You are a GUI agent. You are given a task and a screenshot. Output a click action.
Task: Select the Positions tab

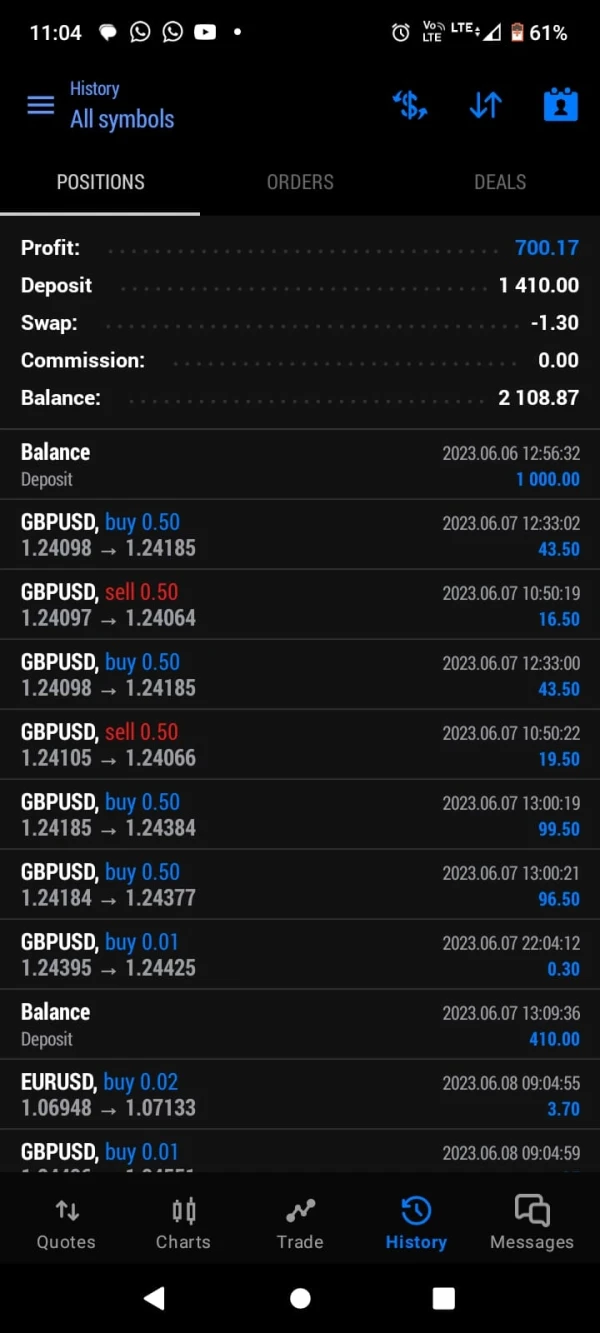tap(100, 182)
